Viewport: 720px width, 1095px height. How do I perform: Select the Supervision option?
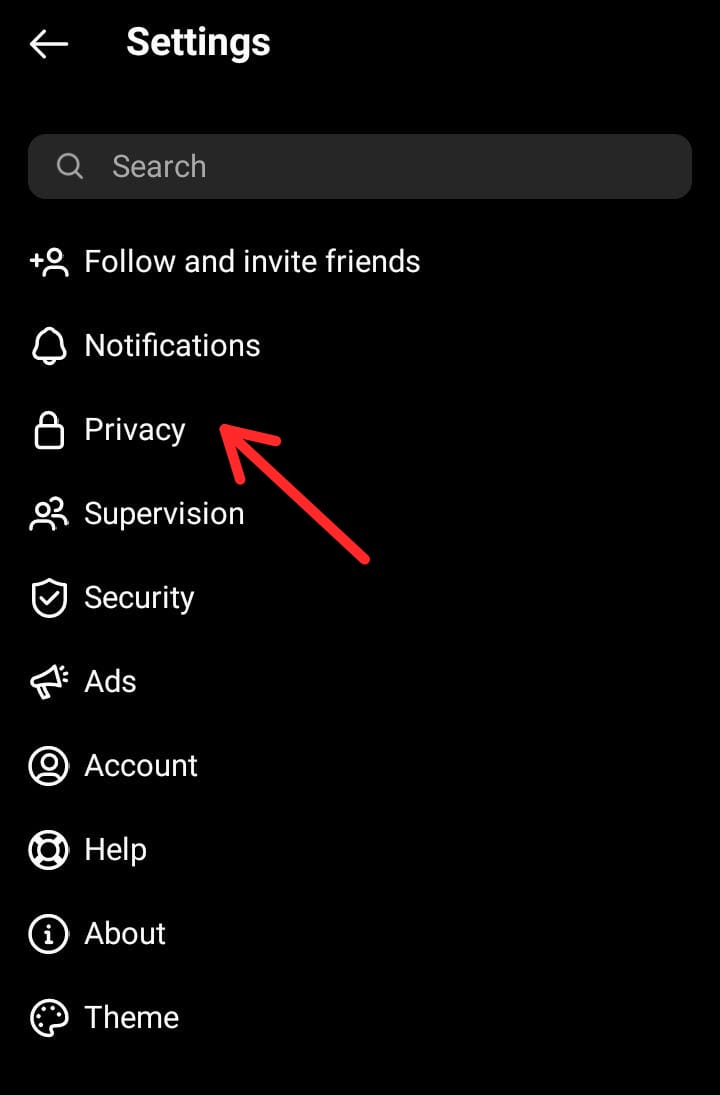[163, 514]
